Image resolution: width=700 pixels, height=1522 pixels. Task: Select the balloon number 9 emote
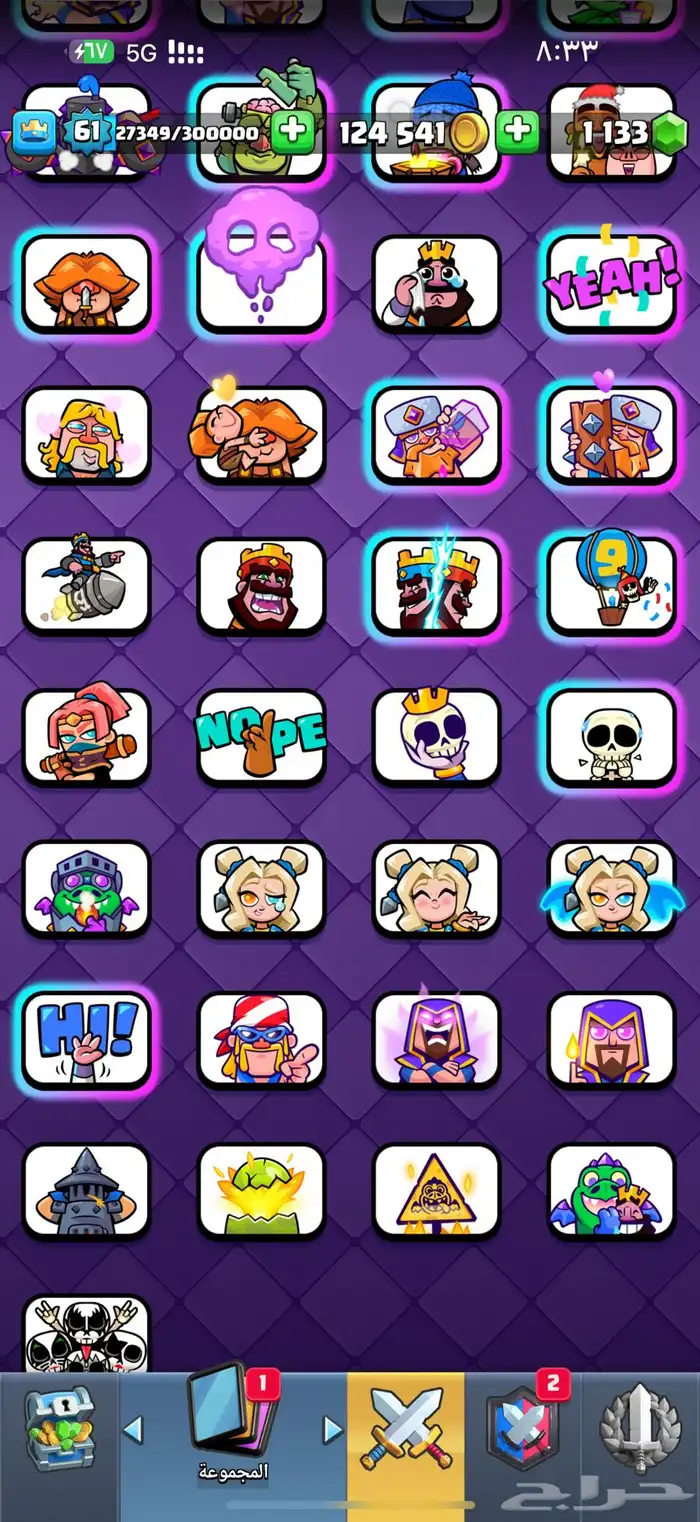[x=611, y=586]
